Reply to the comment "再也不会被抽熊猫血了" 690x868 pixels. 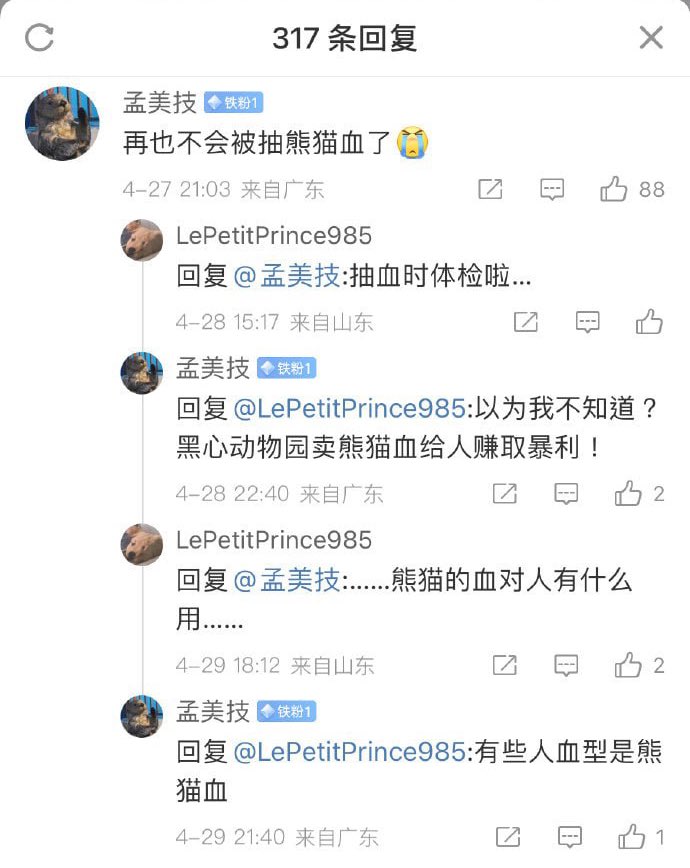(551, 189)
